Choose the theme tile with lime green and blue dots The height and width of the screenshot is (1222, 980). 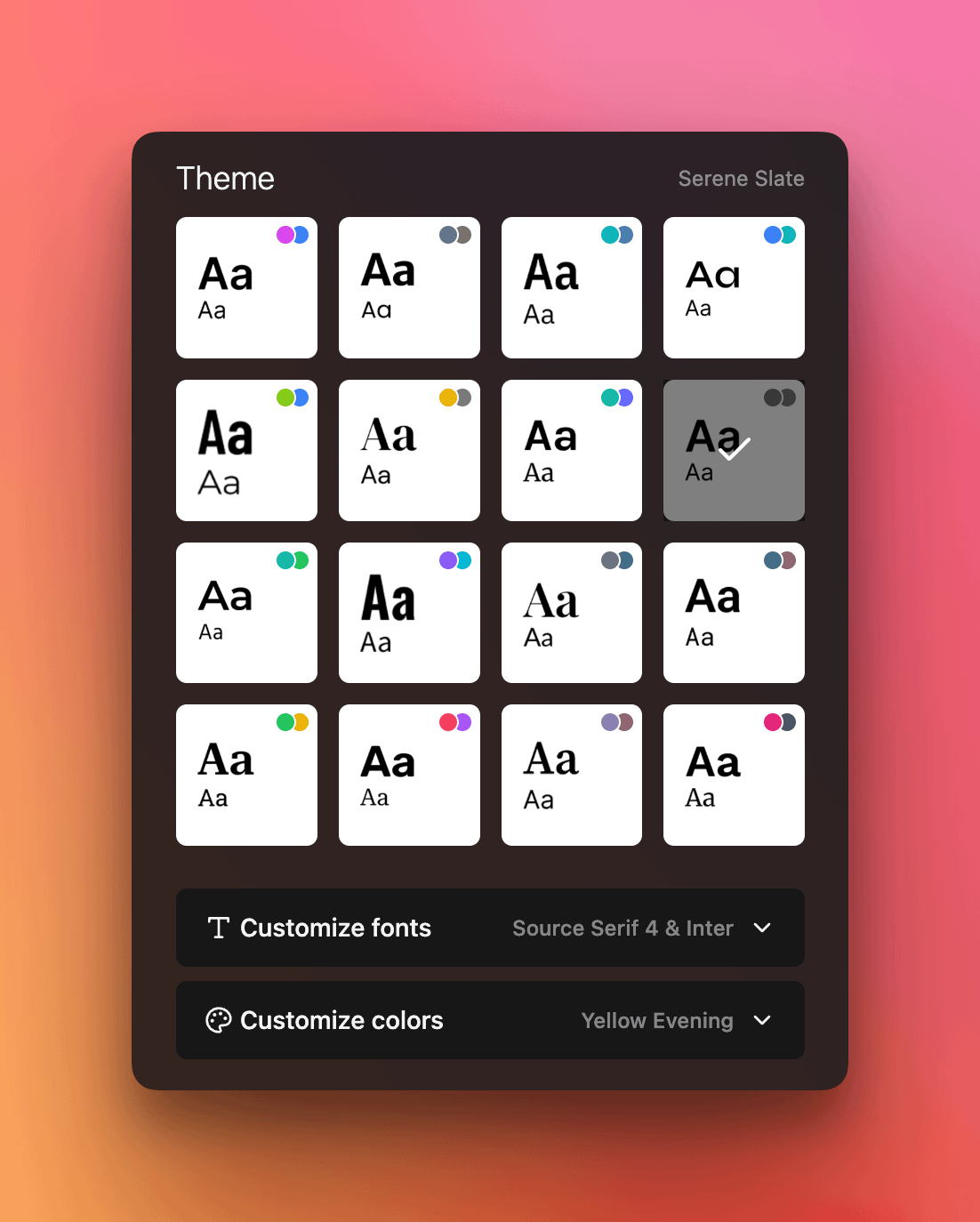click(246, 450)
